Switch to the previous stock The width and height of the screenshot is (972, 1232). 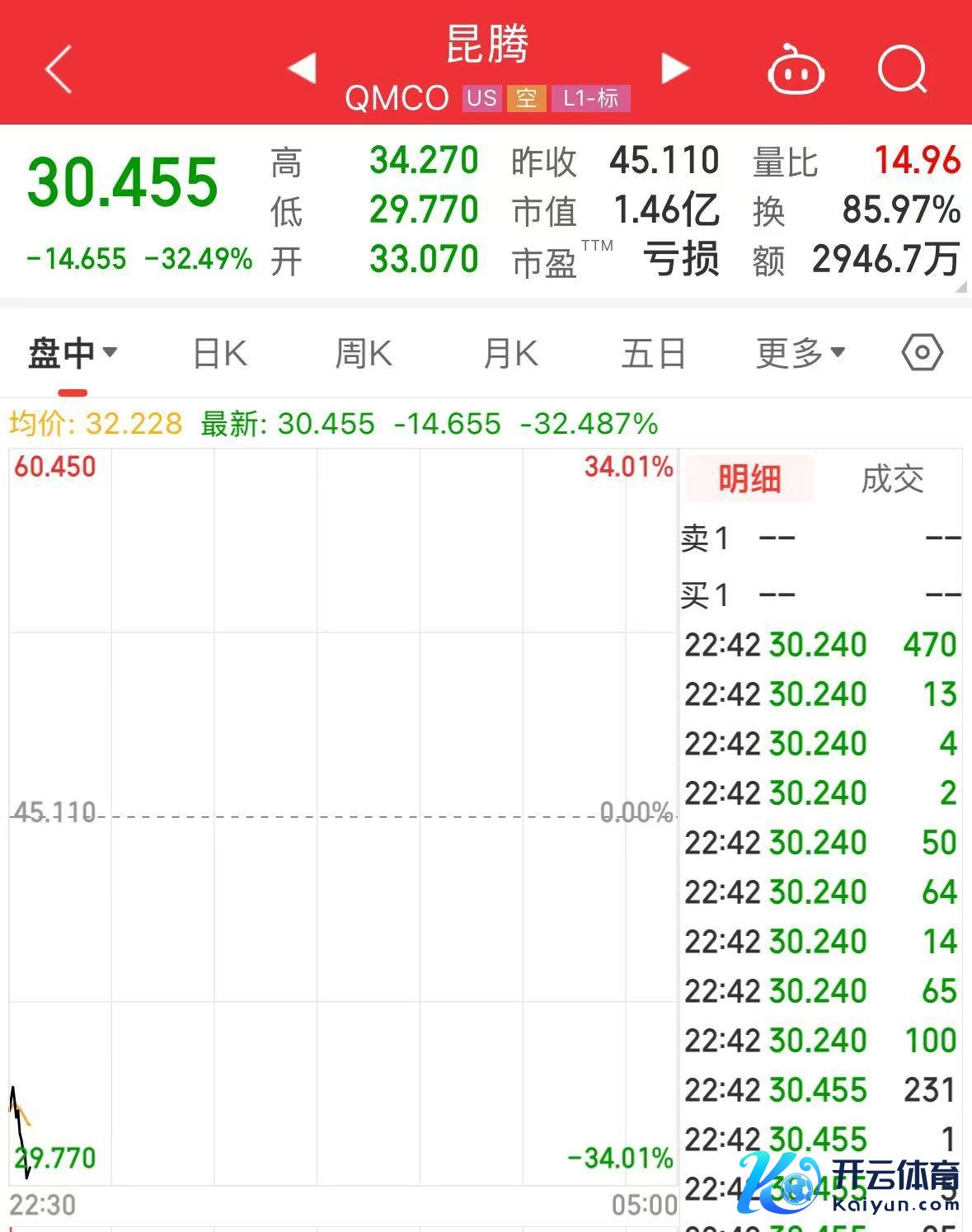303,68
